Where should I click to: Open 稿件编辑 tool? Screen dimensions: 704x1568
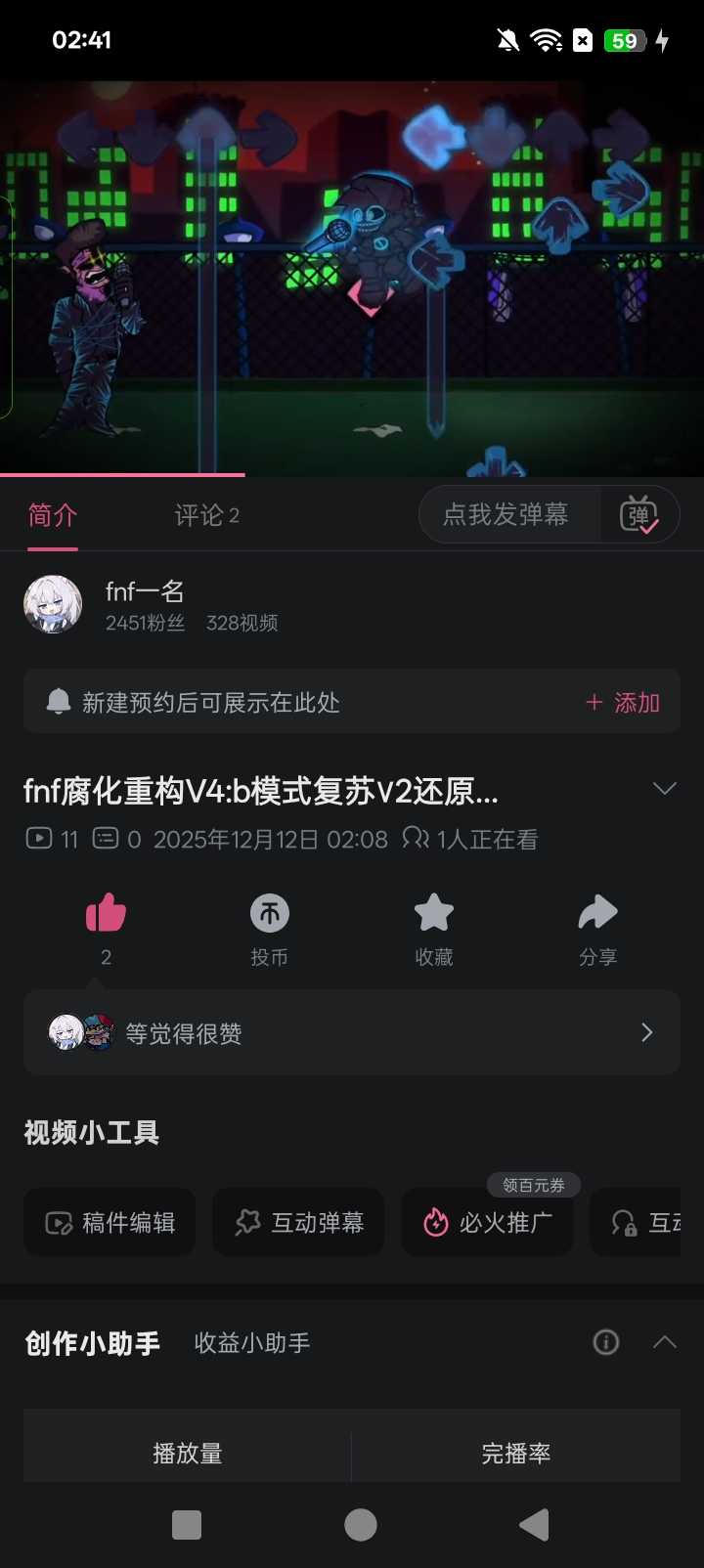[110, 1223]
